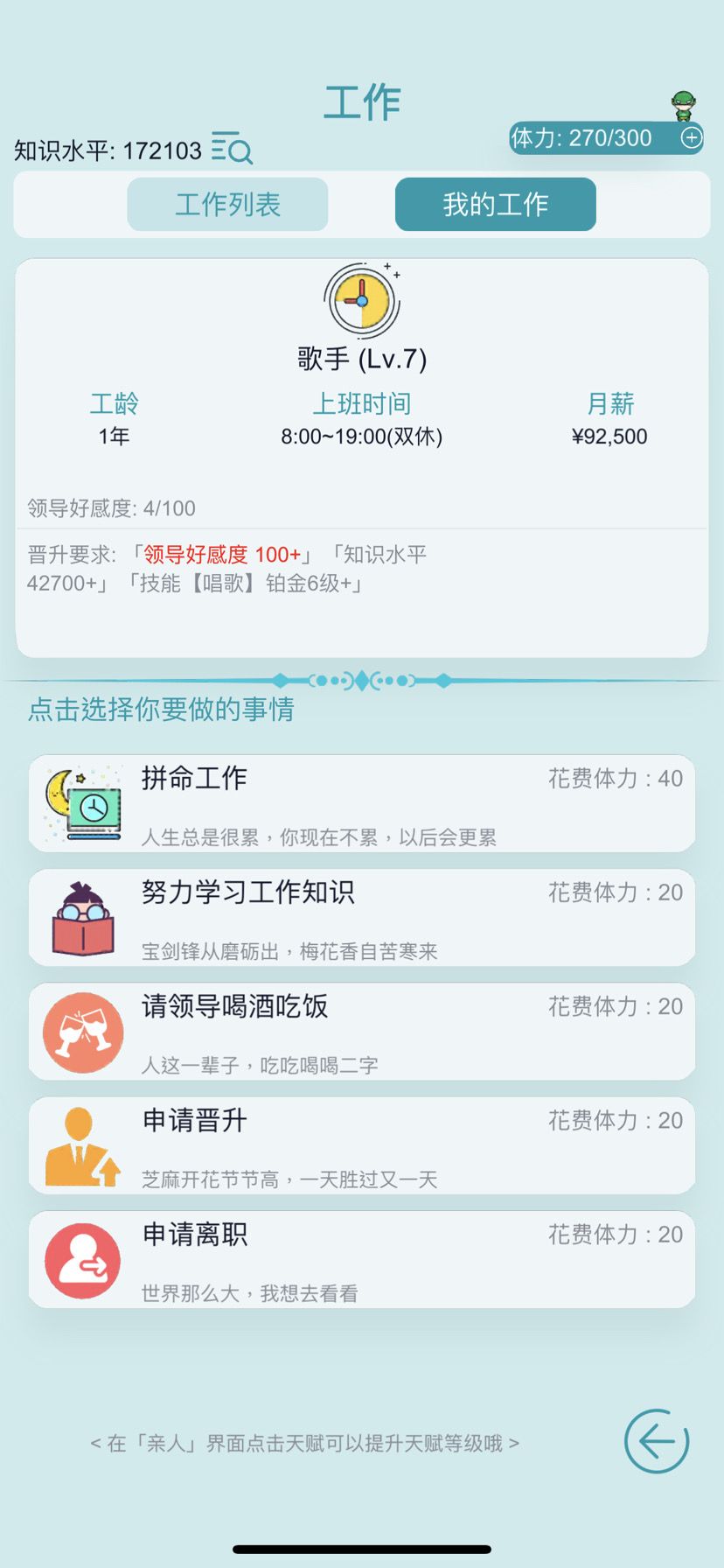The width and height of the screenshot is (724, 1568).
Task: Click the red resignation icon beside 申请离职
Action: (x=81, y=1259)
